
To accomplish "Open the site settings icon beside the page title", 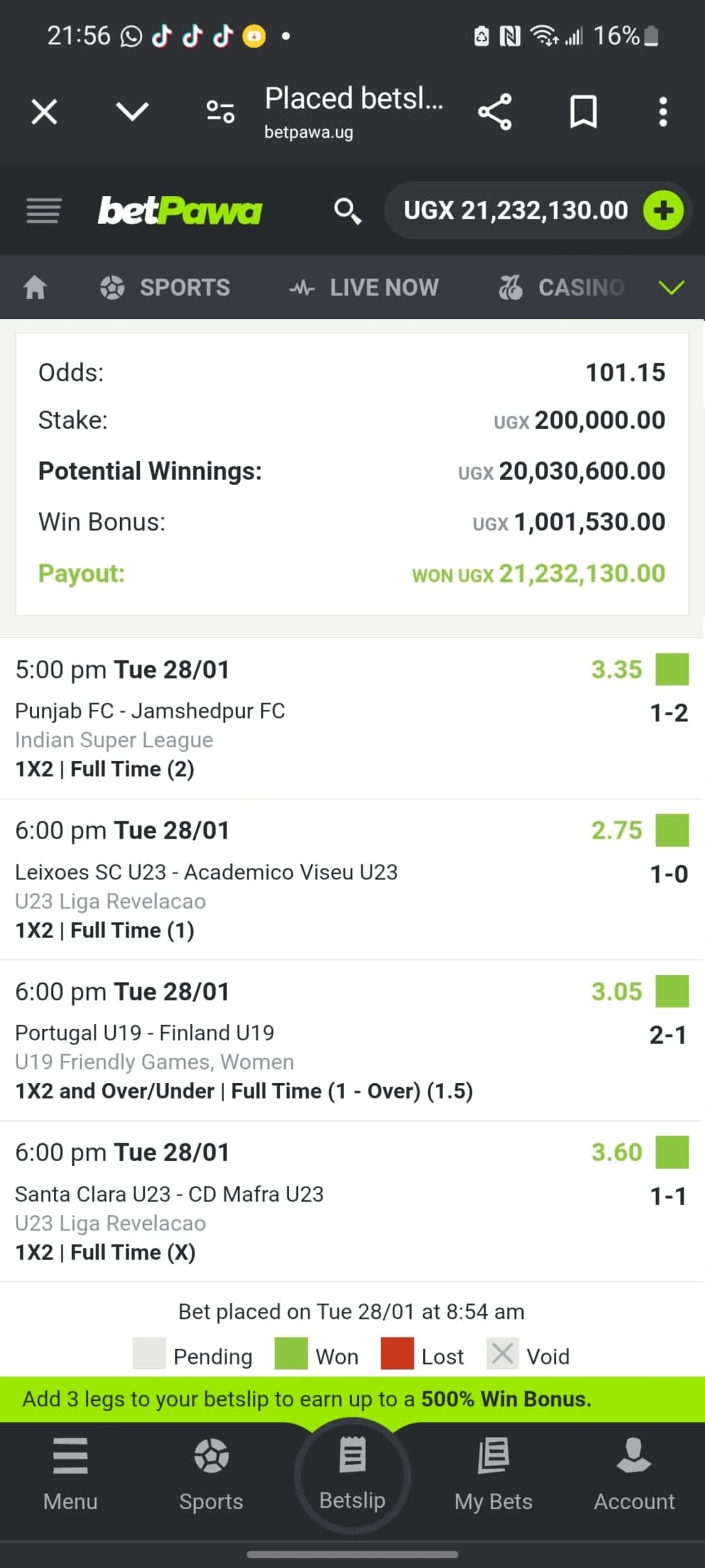I will click(x=221, y=112).
